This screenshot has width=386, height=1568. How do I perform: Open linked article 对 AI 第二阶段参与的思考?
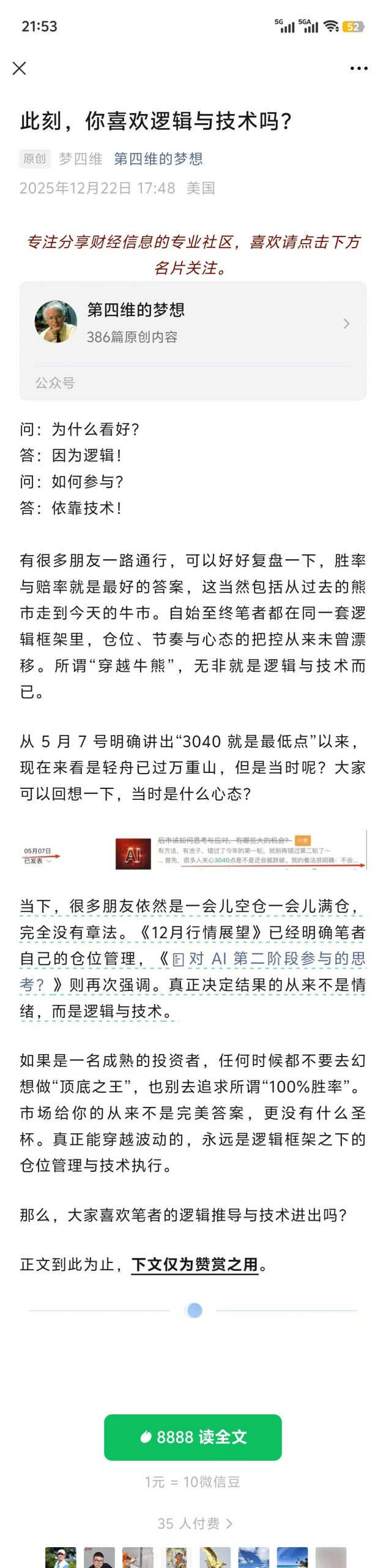coord(275,959)
